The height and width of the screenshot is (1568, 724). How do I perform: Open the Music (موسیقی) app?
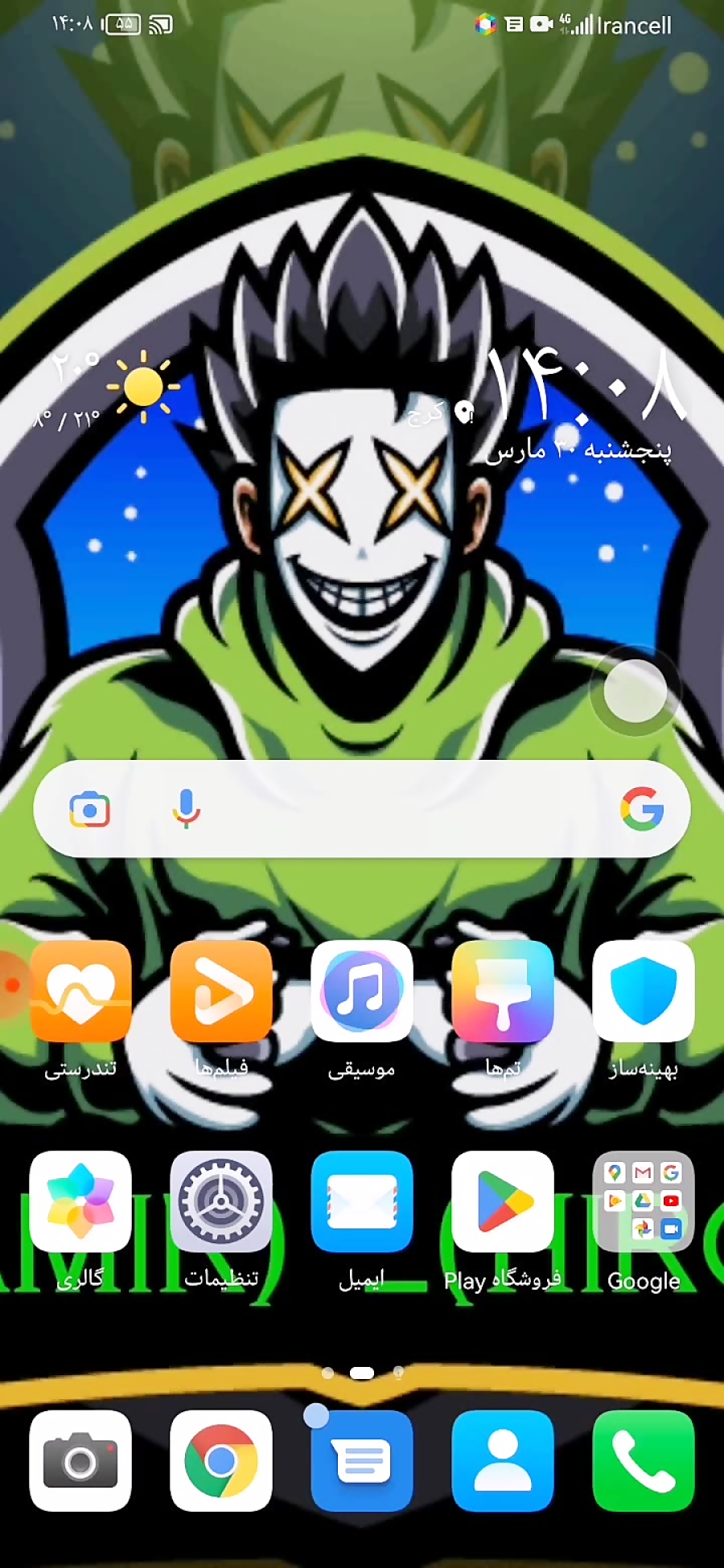tap(362, 991)
